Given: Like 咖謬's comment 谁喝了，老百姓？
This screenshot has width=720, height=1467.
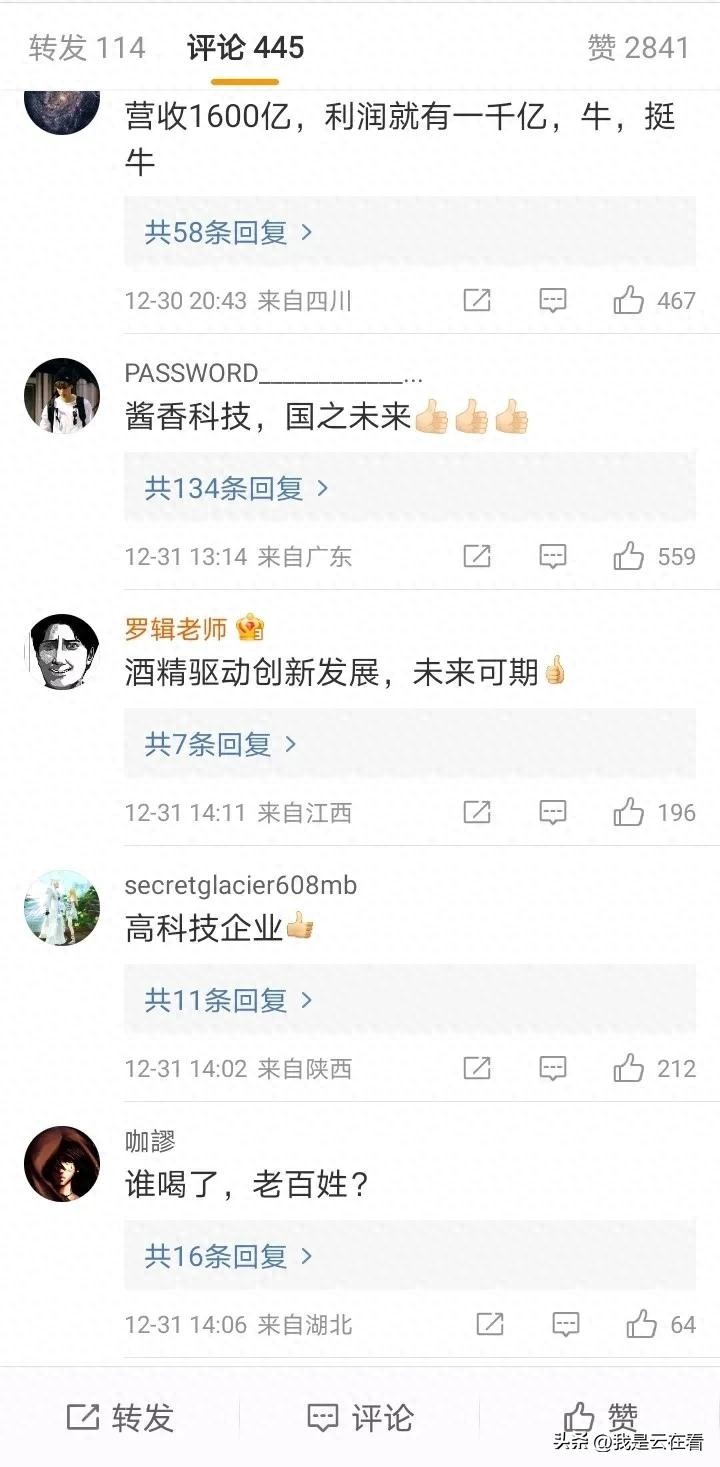Looking at the screenshot, I should pos(641,1325).
